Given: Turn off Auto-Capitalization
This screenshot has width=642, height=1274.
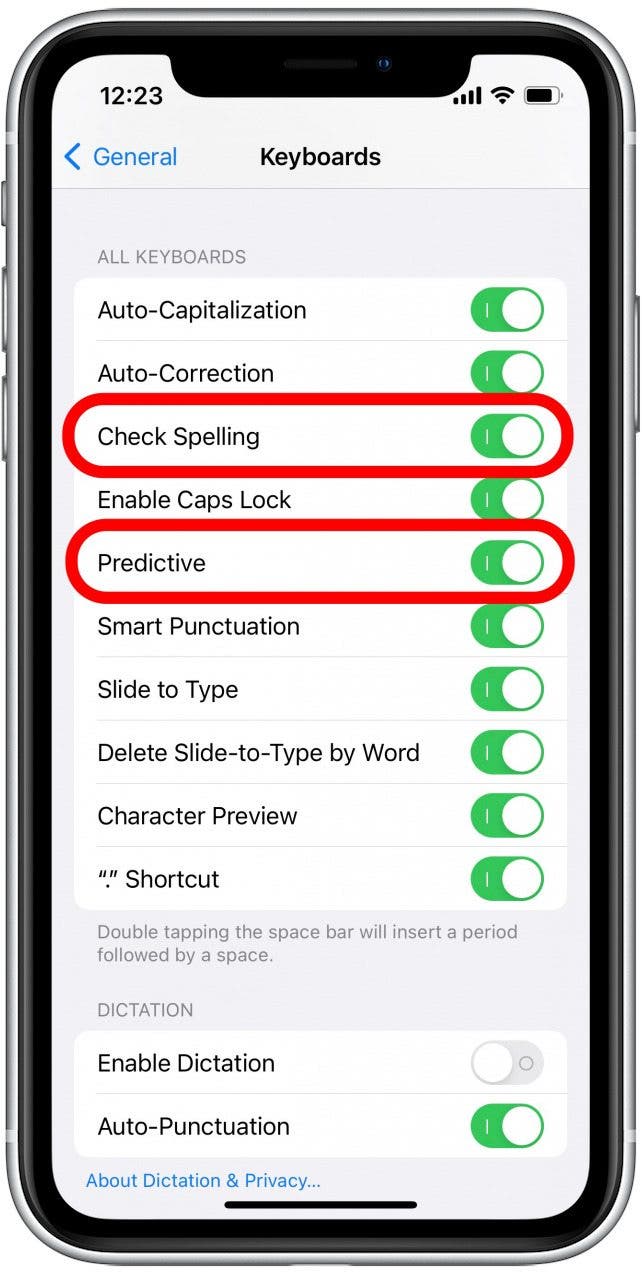Looking at the screenshot, I should click(507, 310).
